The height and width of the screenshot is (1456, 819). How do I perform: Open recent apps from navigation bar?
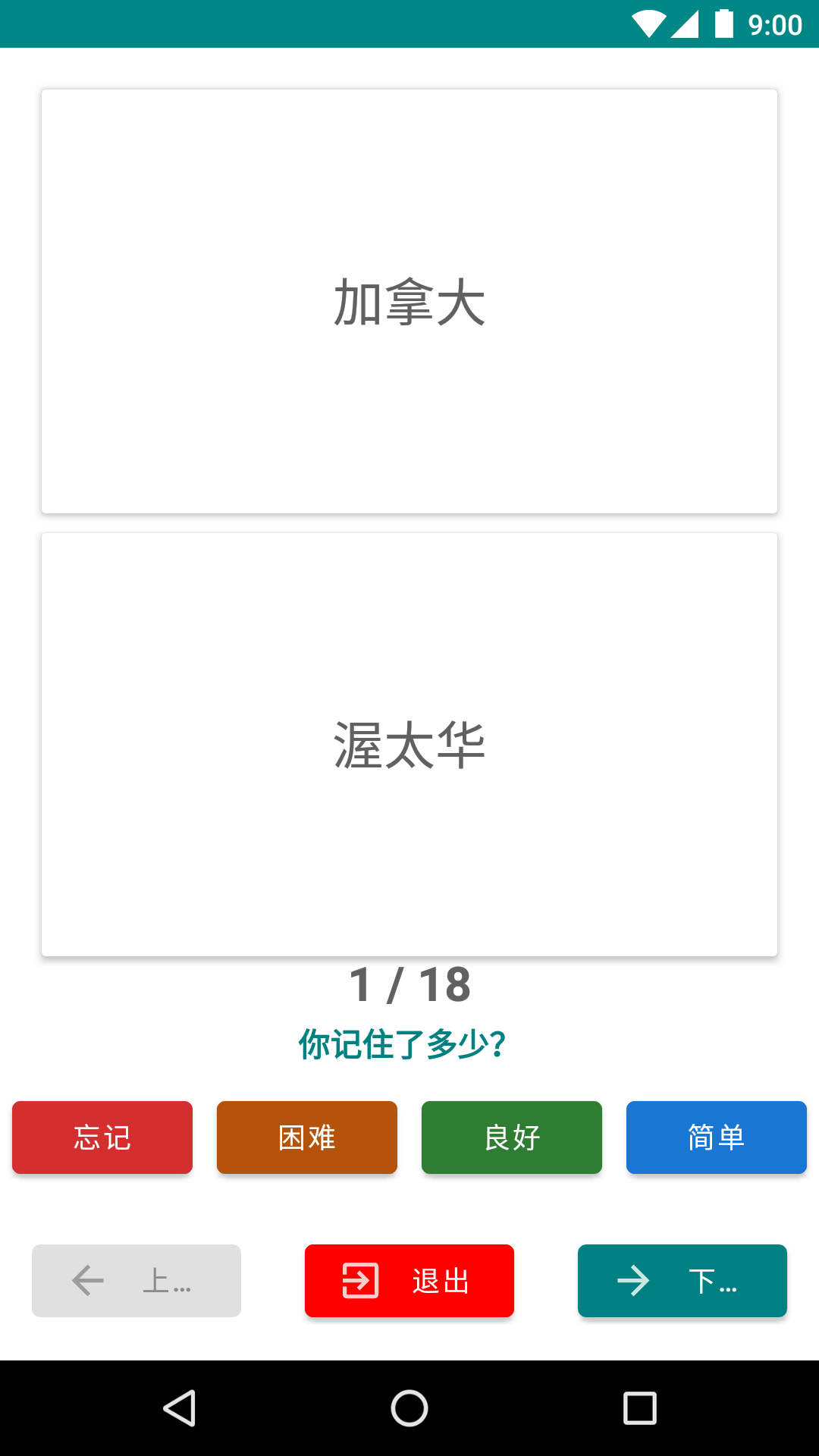click(639, 1408)
